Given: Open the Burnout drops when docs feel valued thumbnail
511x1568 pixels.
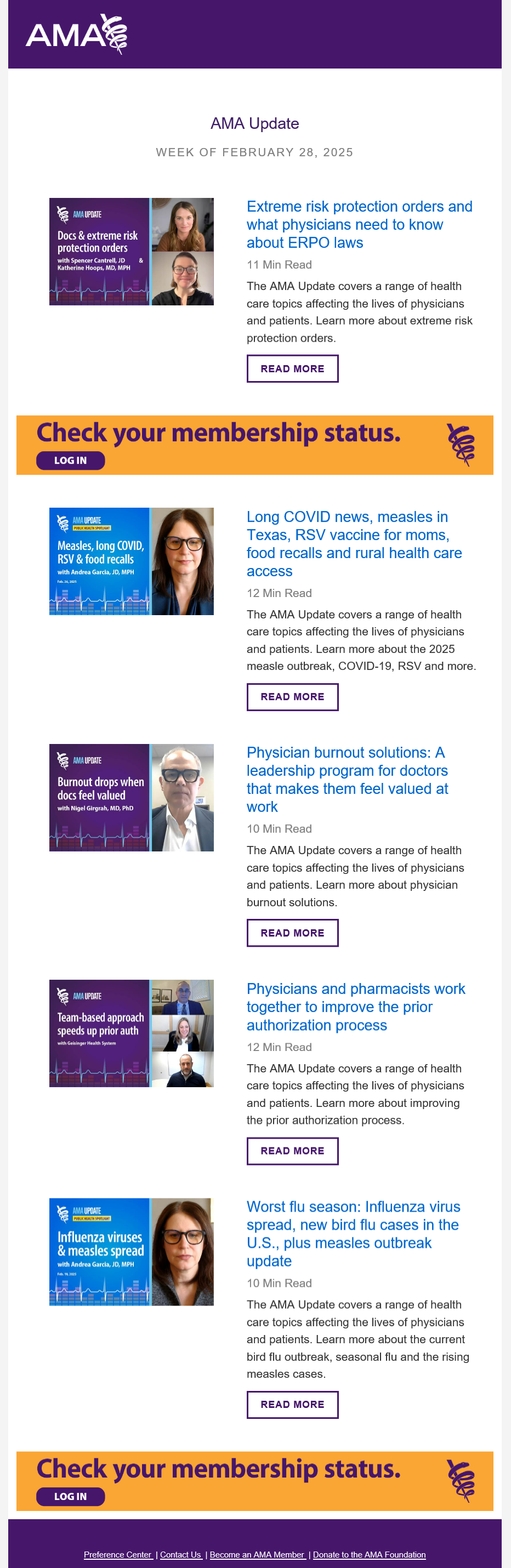Looking at the screenshot, I should pos(132,797).
